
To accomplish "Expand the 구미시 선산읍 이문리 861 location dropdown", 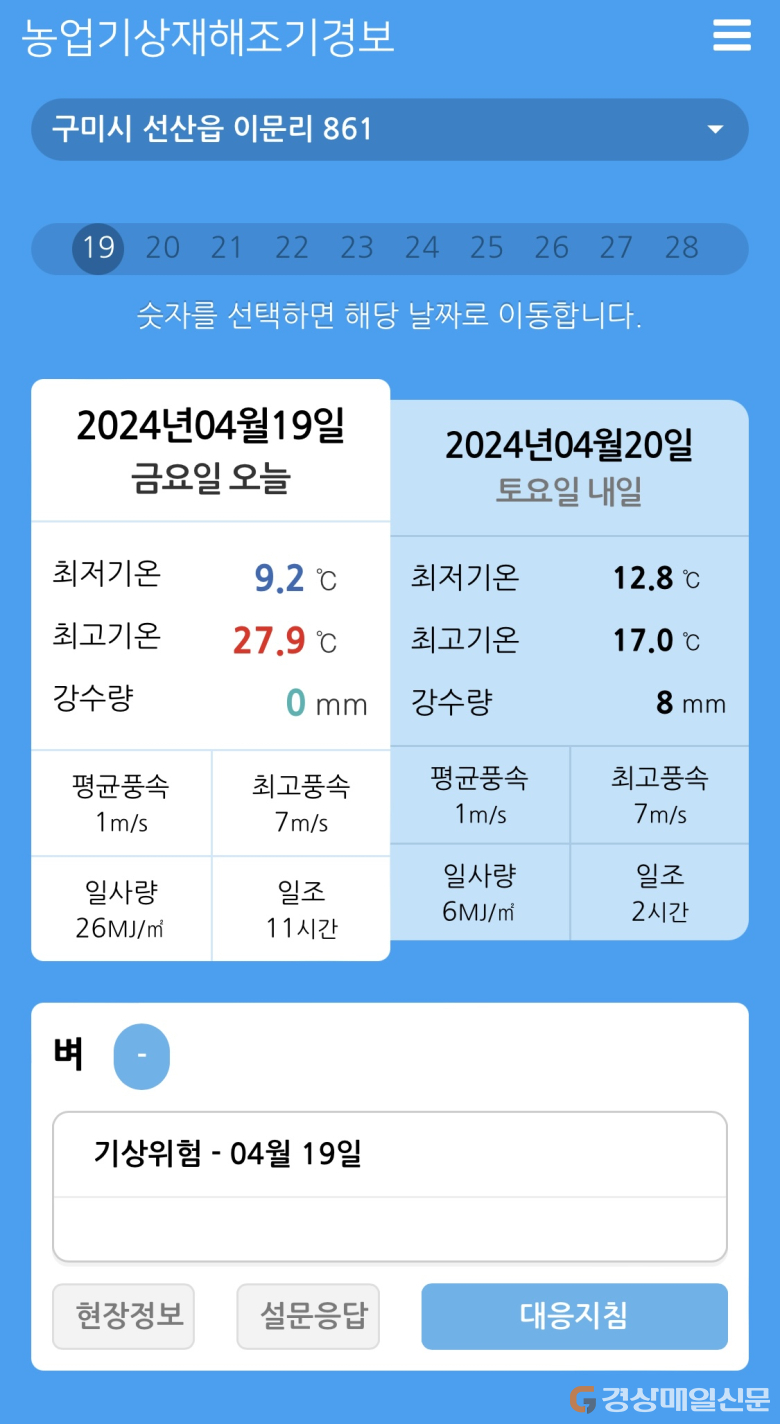I will click(390, 129).
